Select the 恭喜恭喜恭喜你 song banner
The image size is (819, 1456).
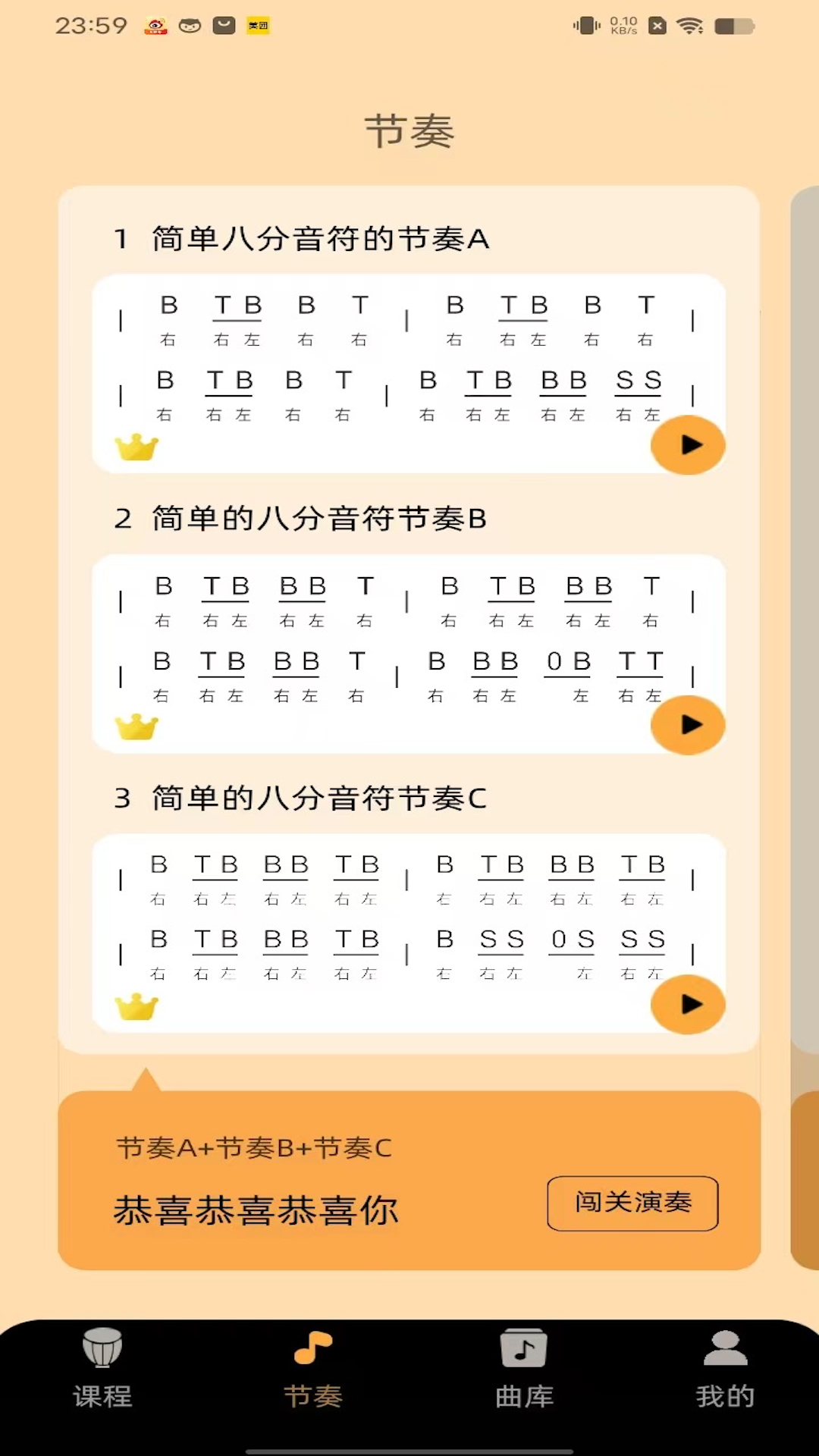pyautogui.click(x=257, y=1209)
